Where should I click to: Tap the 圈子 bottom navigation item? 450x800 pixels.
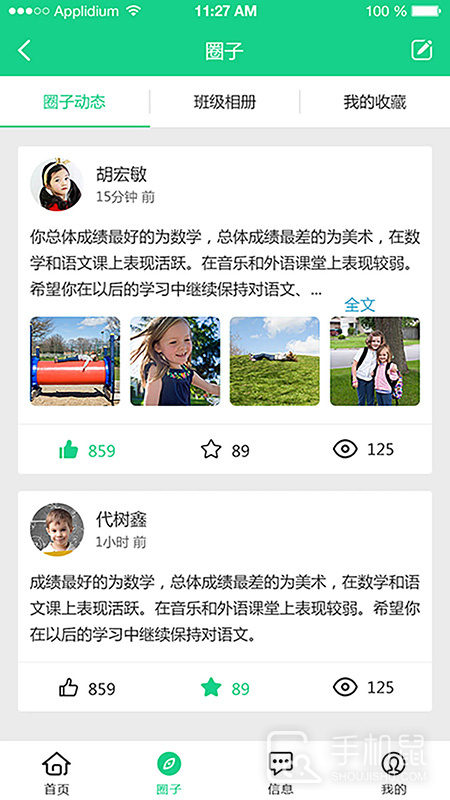click(x=169, y=773)
